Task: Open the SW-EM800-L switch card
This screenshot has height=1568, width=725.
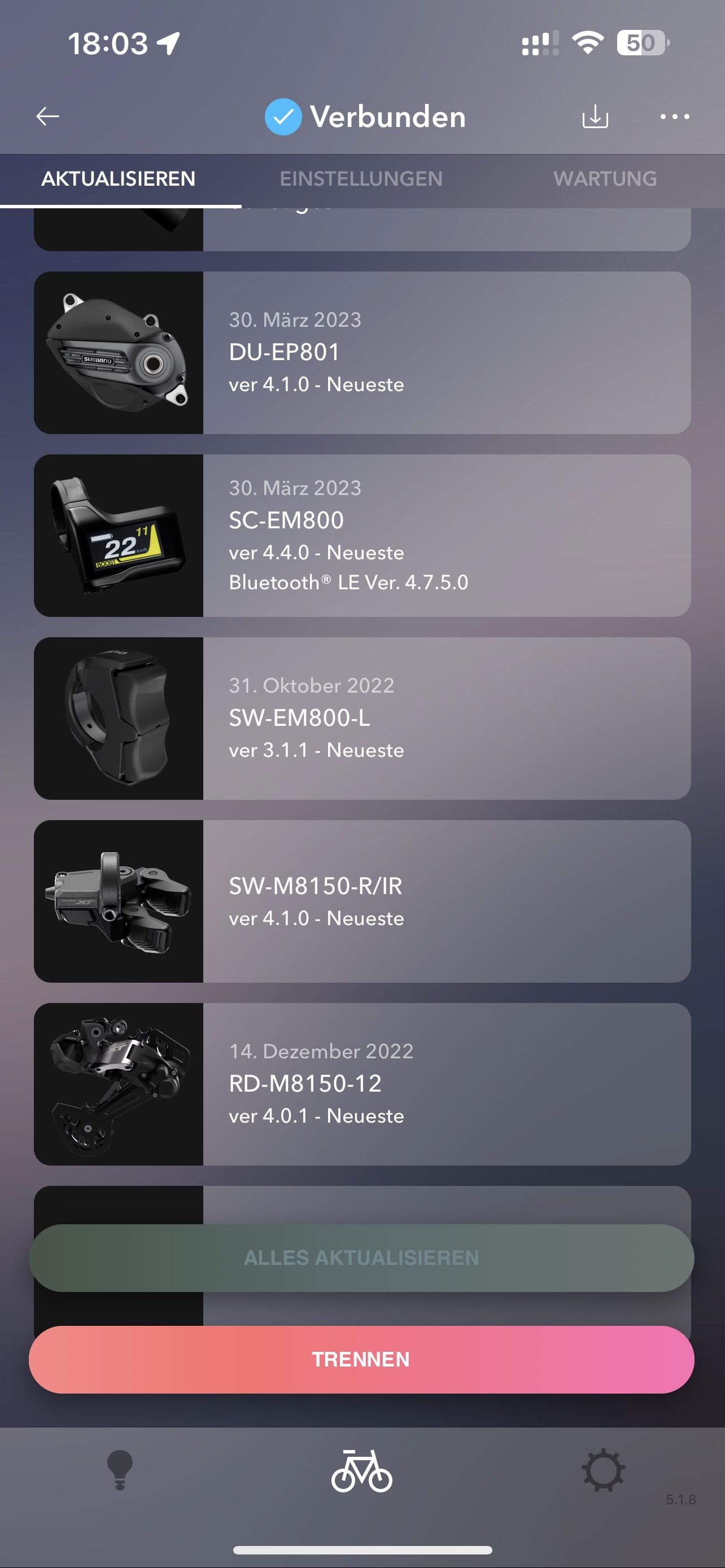Action: [x=362, y=719]
